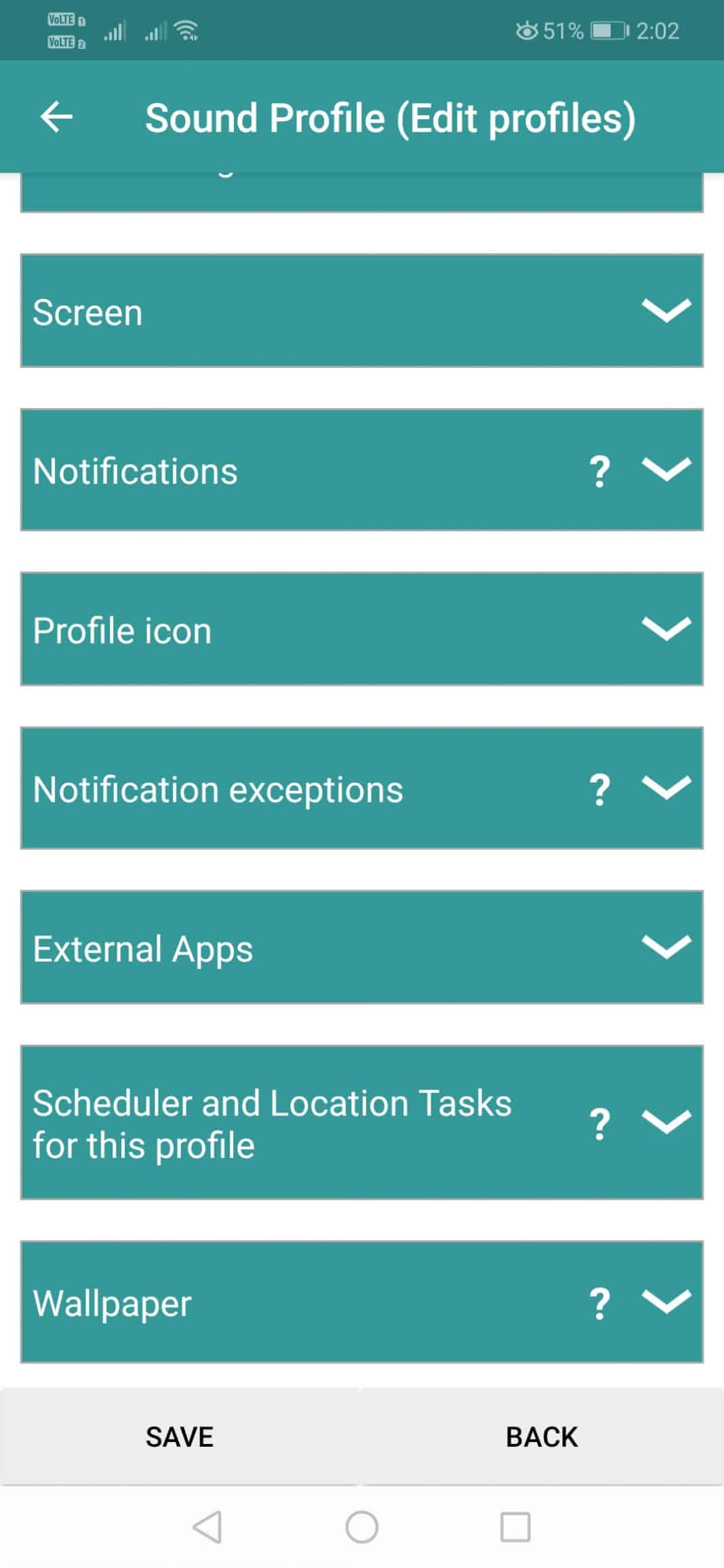This screenshot has height=1568, width=724.
Task: Tap the BACK button
Action: tap(542, 1436)
